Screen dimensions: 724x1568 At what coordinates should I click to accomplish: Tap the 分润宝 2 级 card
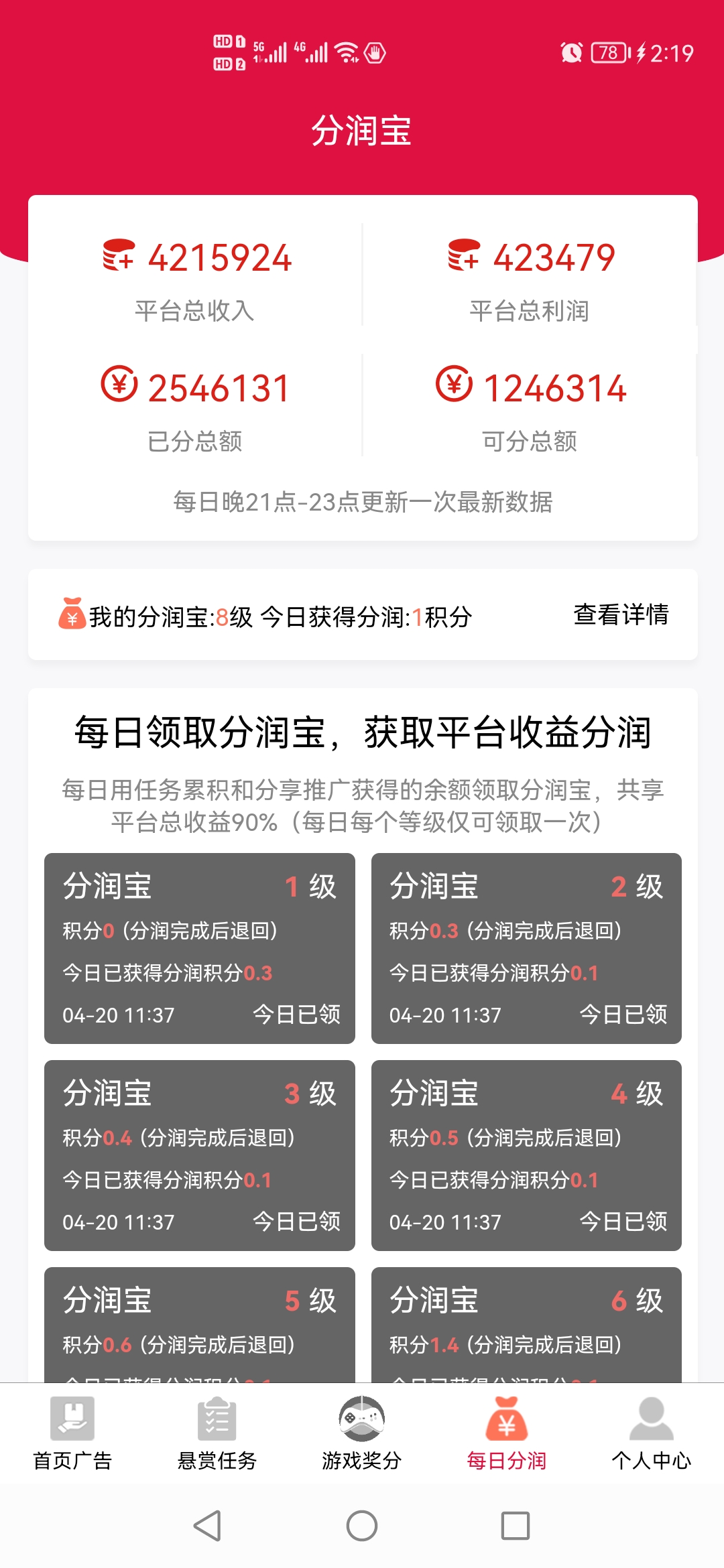(x=526, y=948)
